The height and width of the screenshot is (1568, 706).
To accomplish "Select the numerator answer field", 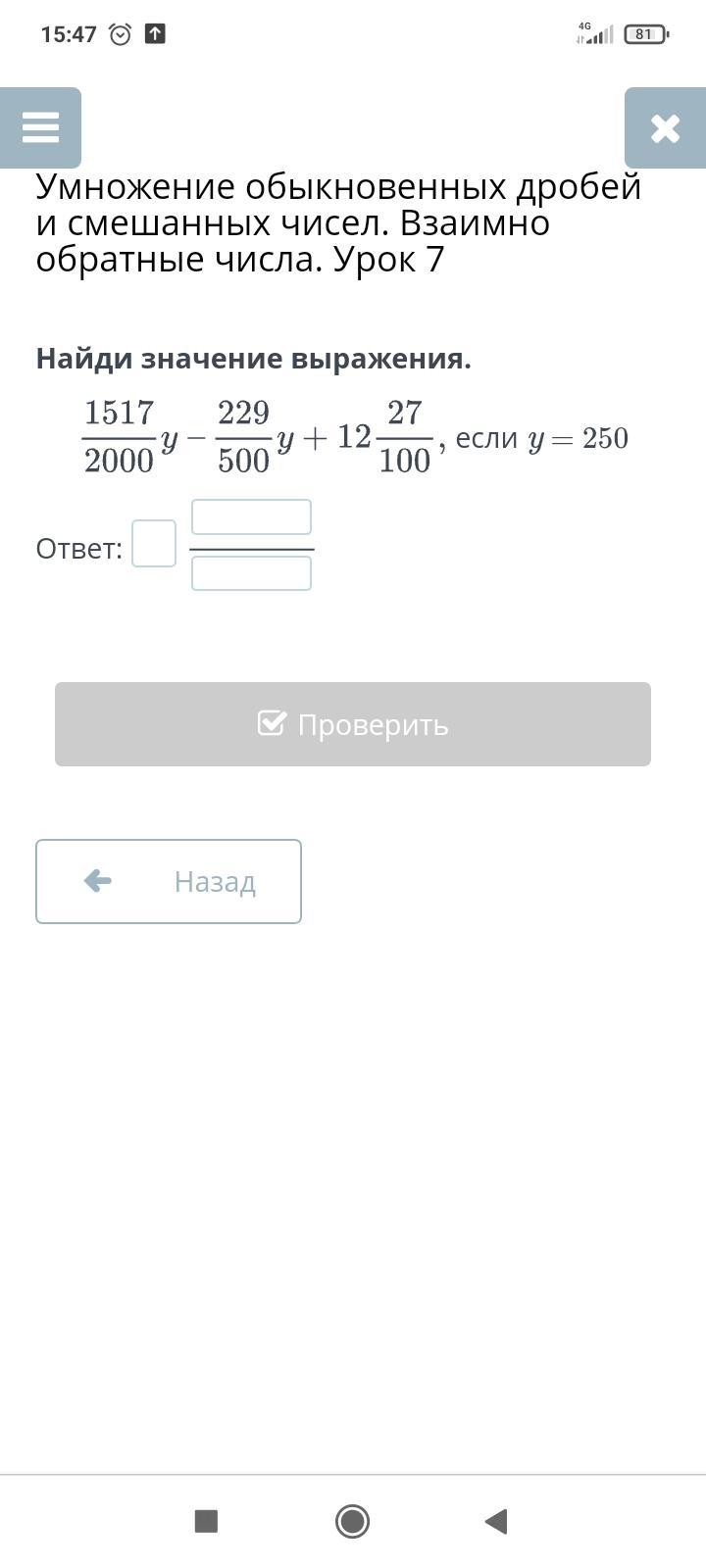I will 251,517.
